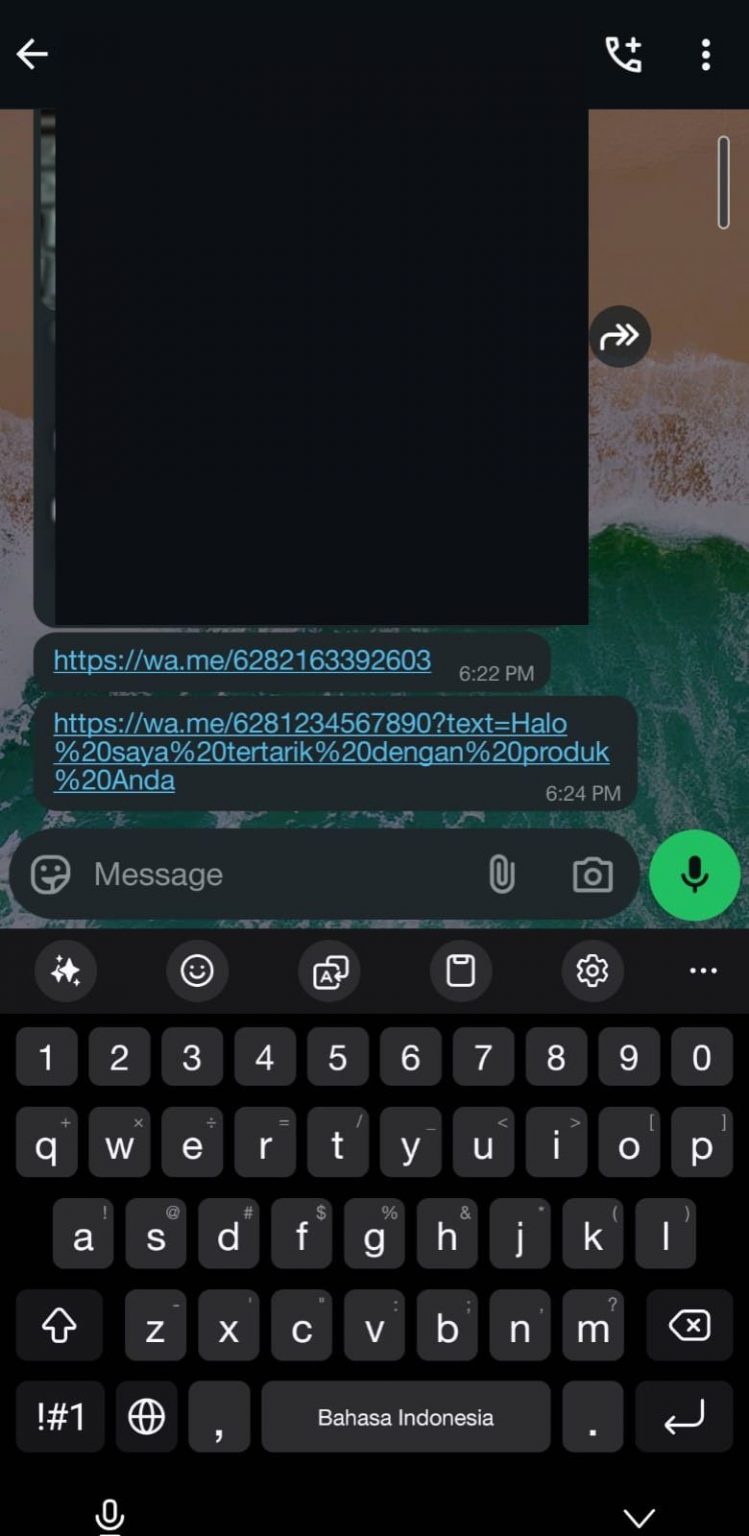This screenshot has width=749, height=1536.
Task: Hide the keyboard with the down chevron
Action: point(639,1517)
